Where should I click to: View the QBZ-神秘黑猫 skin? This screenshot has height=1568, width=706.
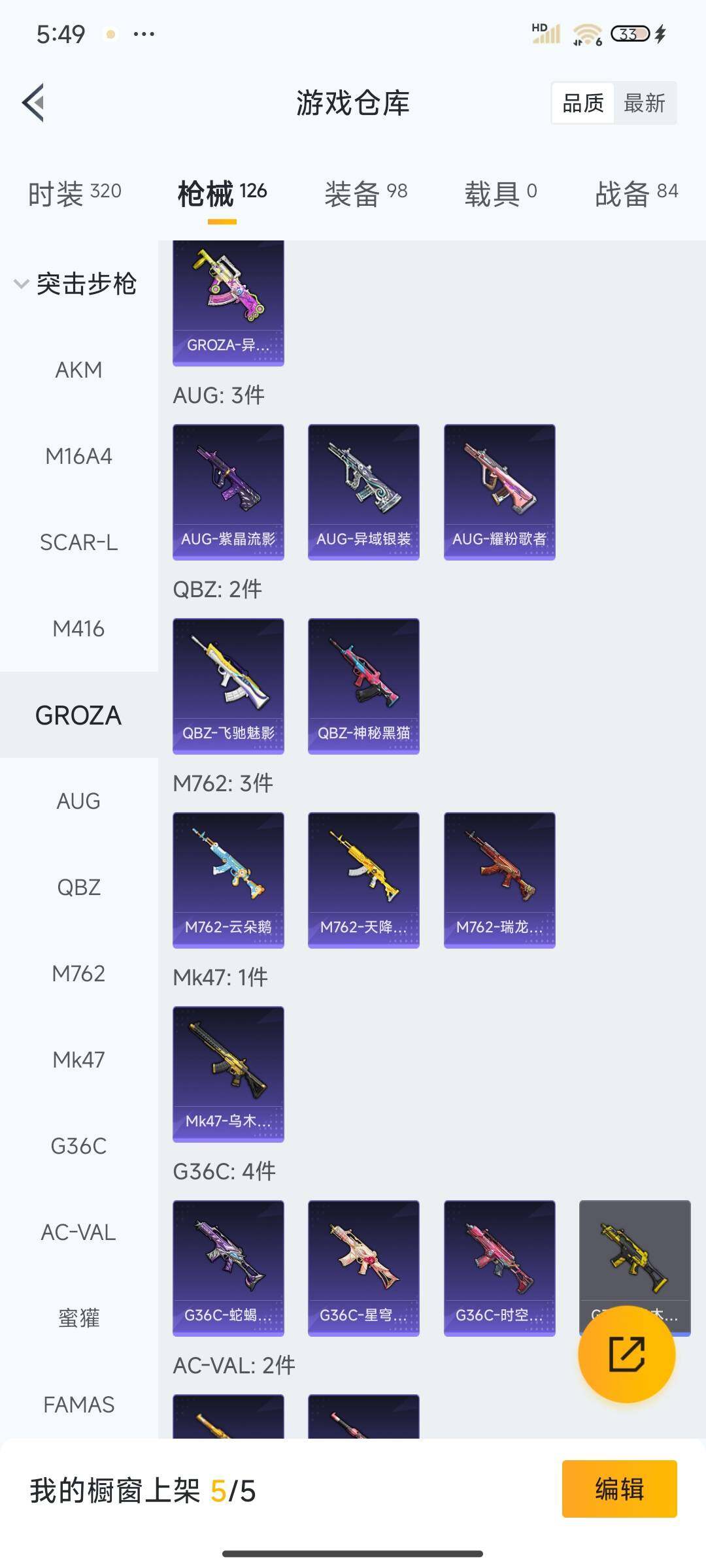pos(363,685)
